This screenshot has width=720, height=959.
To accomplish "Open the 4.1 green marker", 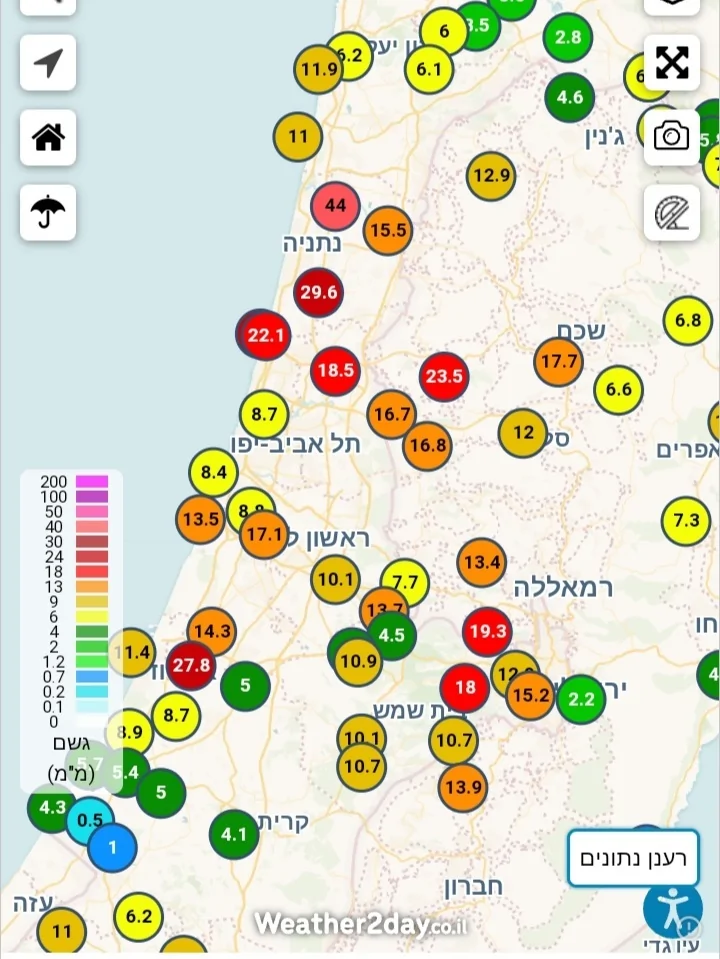I will (234, 834).
